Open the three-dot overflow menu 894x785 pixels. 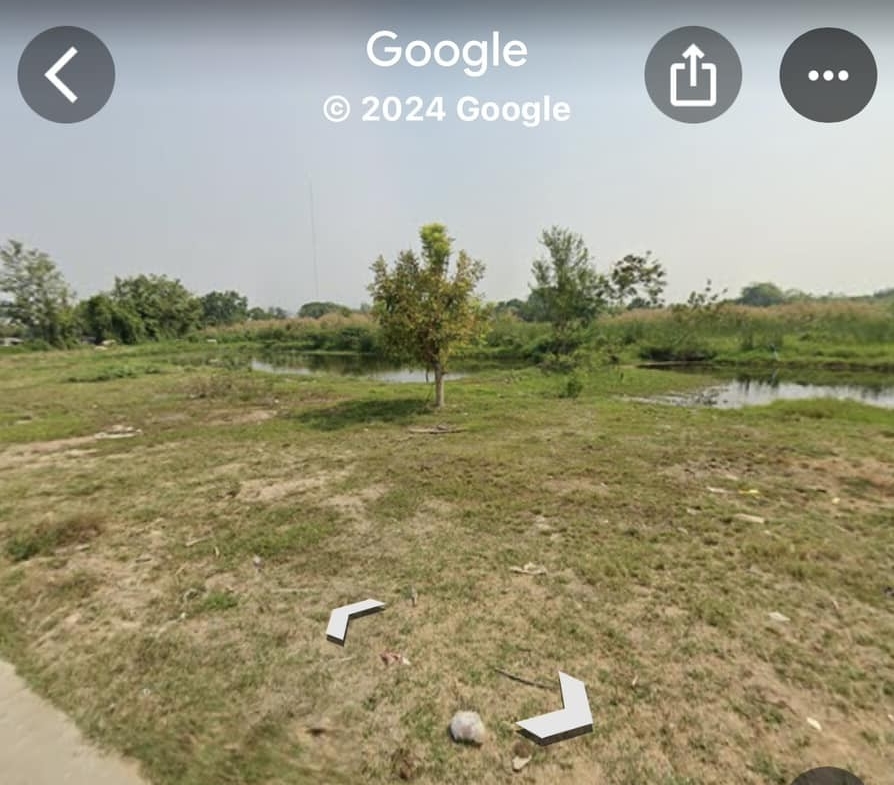(x=827, y=75)
